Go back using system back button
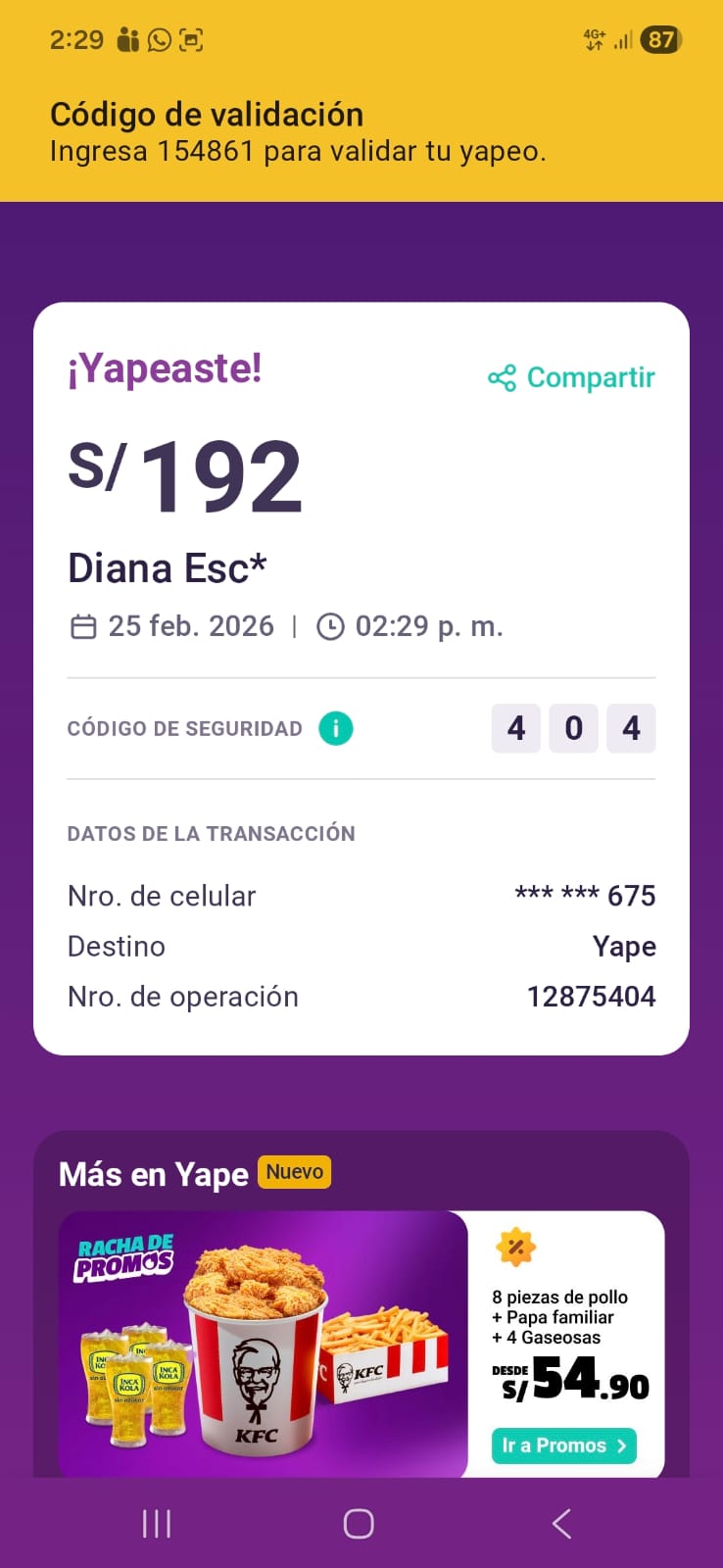Screen dimensions: 723x1568 [561, 1524]
